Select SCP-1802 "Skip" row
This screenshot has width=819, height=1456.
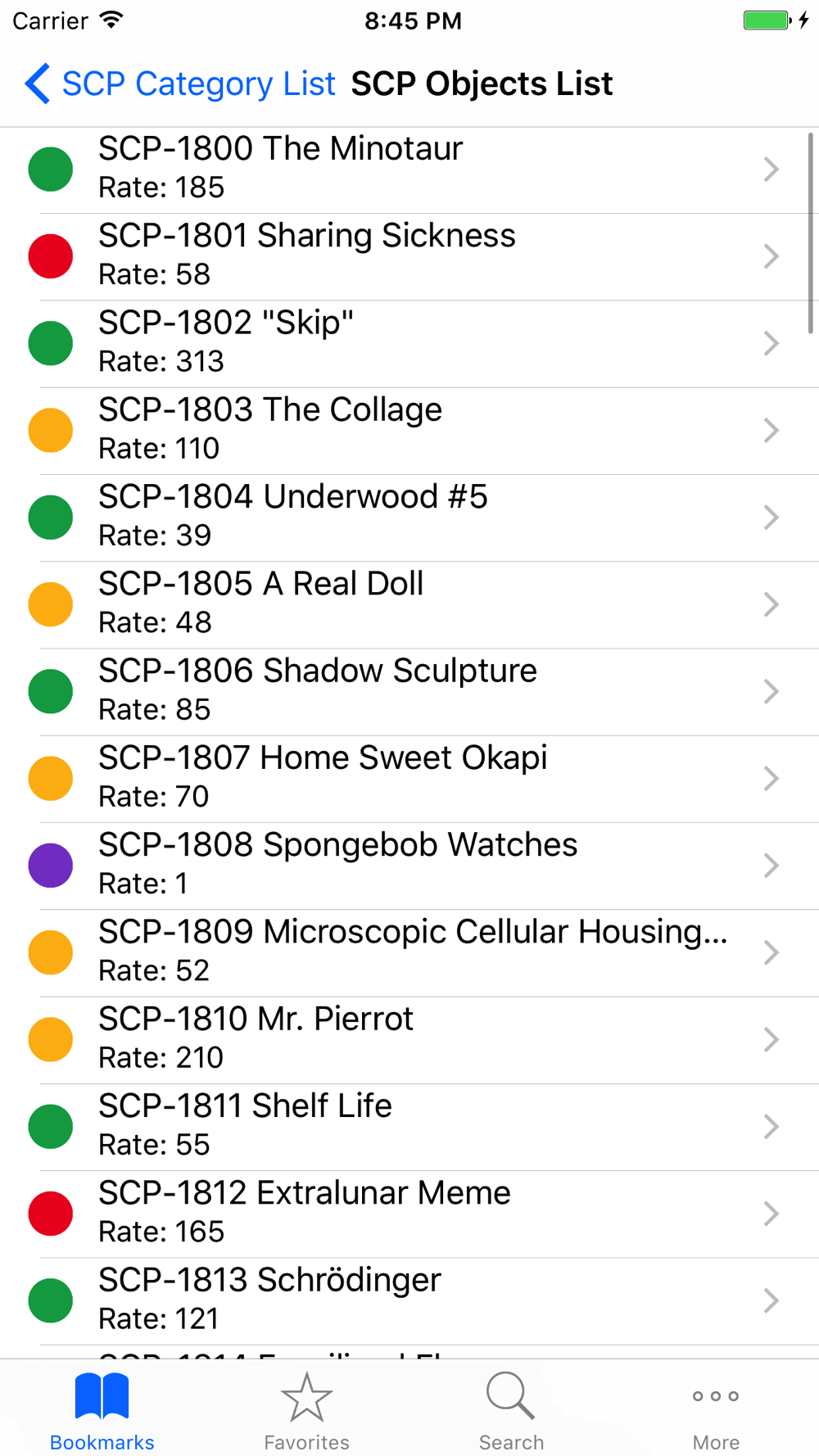click(409, 344)
